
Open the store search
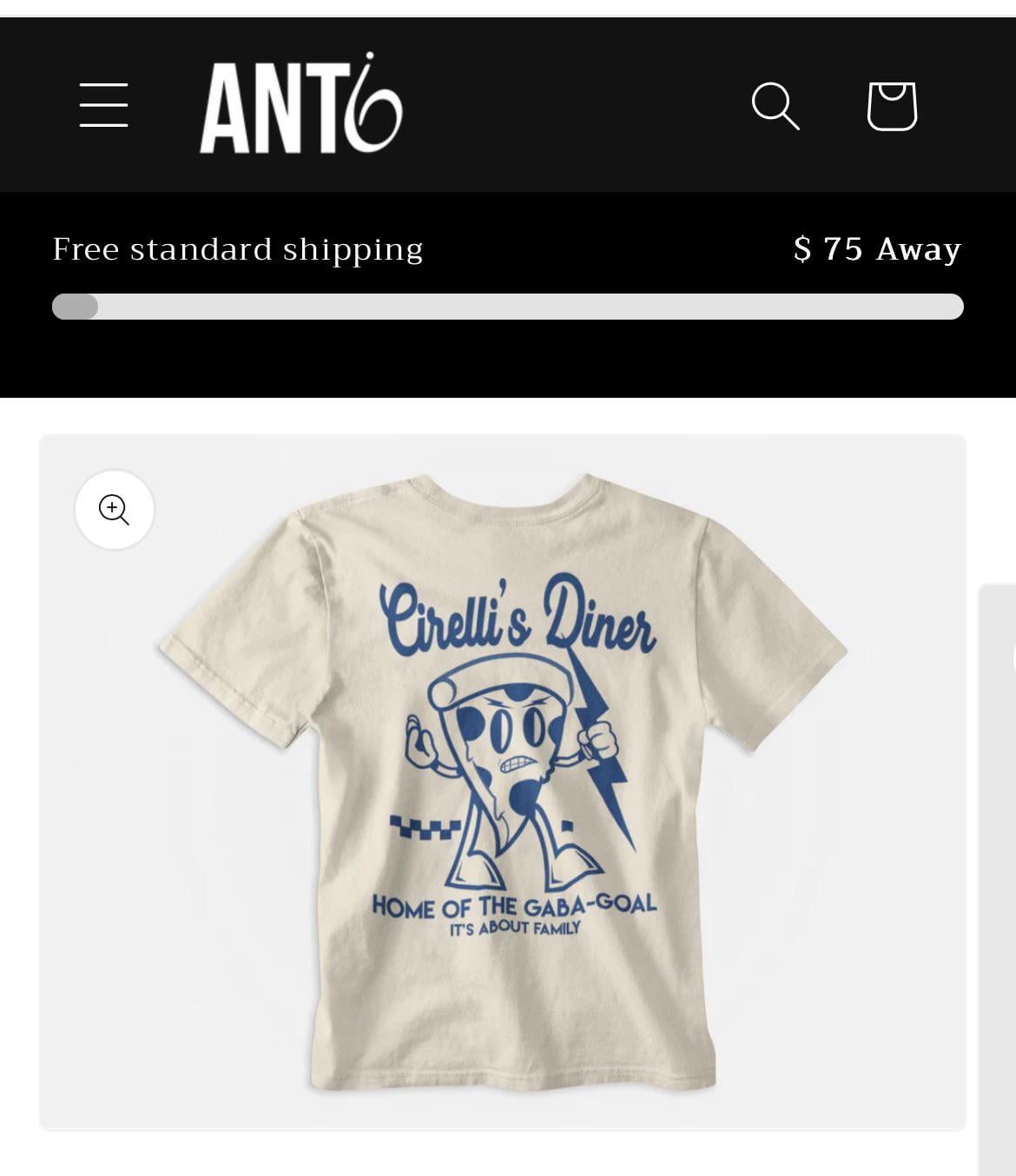tap(775, 106)
